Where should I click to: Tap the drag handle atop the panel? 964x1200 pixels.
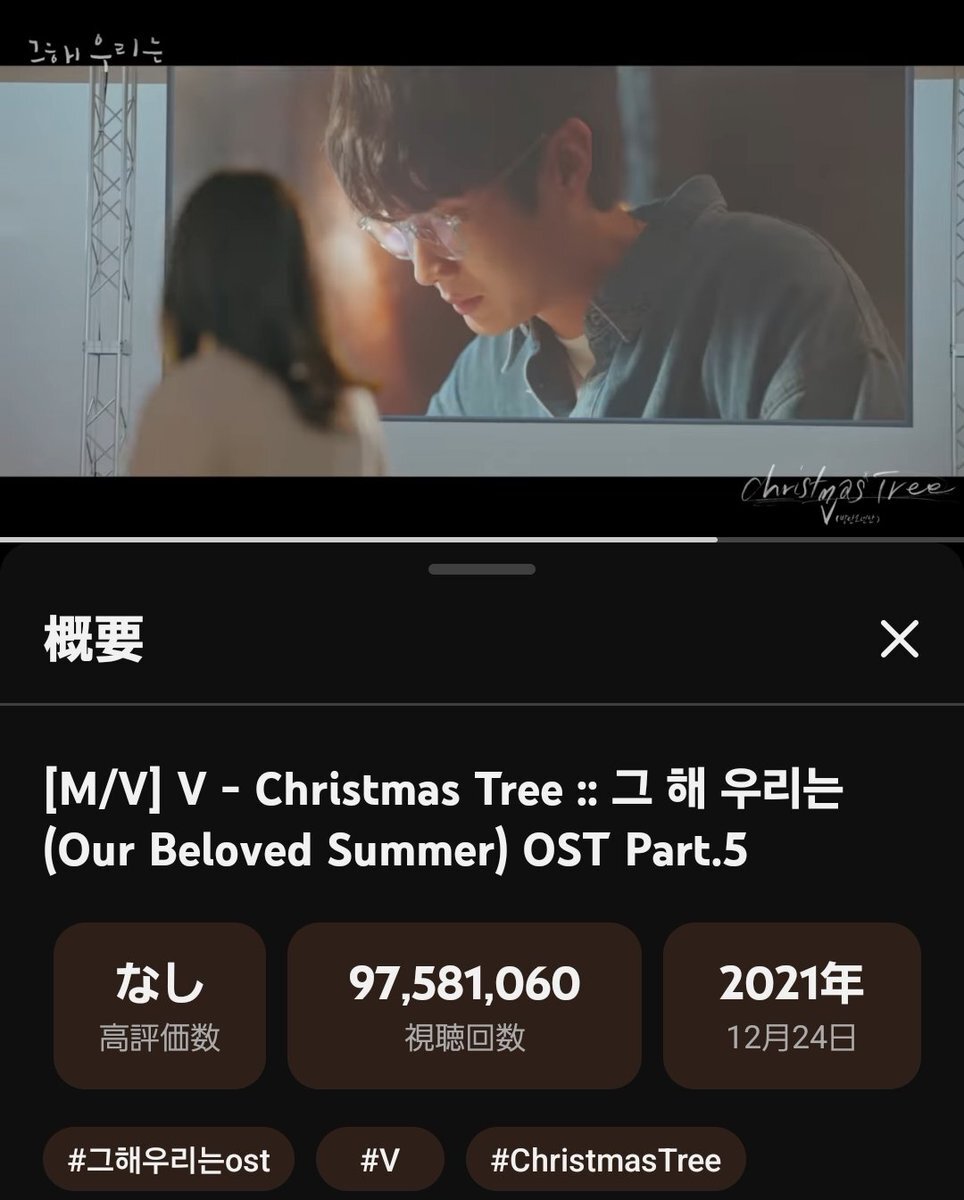pyautogui.click(x=482, y=569)
